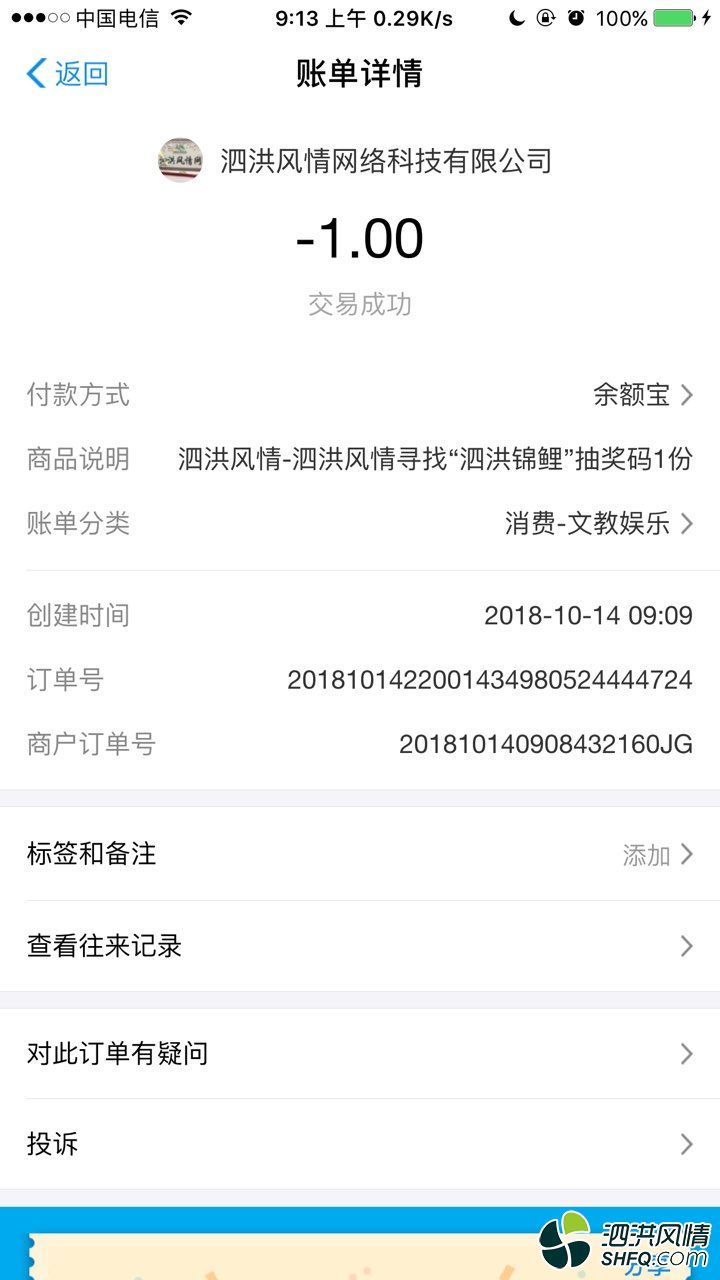The height and width of the screenshot is (1280, 720).
Task: Open the 投诉 complaint row
Action: [x=360, y=1144]
